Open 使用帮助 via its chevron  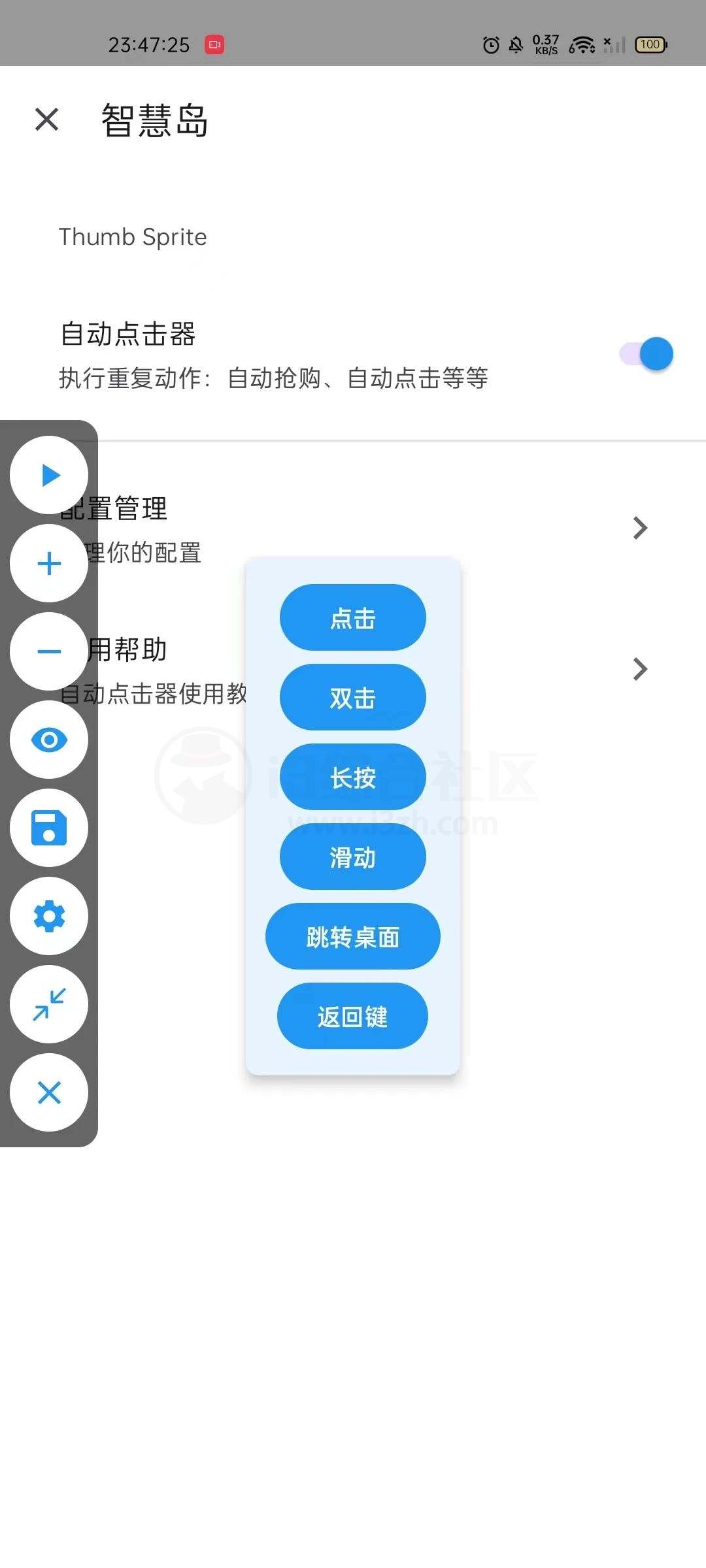(639, 668)
